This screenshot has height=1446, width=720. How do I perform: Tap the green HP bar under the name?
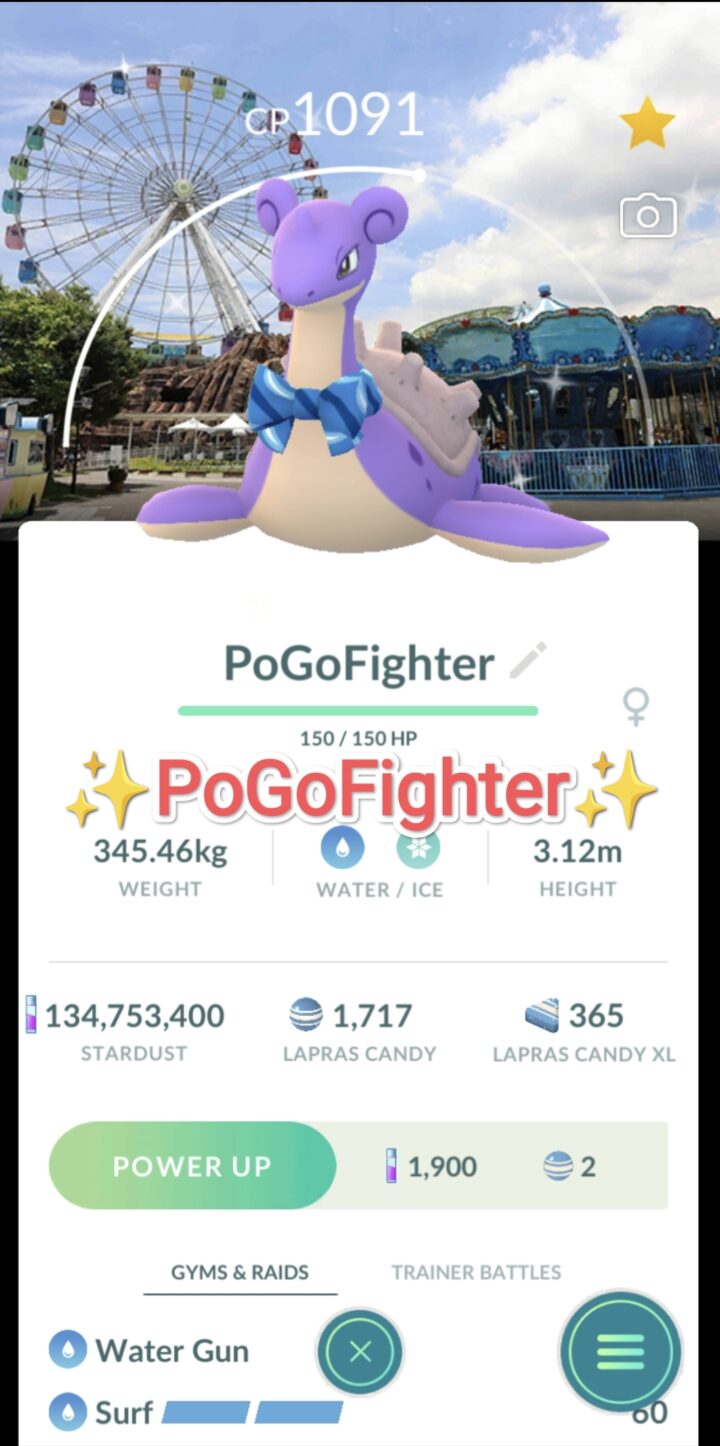(x=357, y=712)
